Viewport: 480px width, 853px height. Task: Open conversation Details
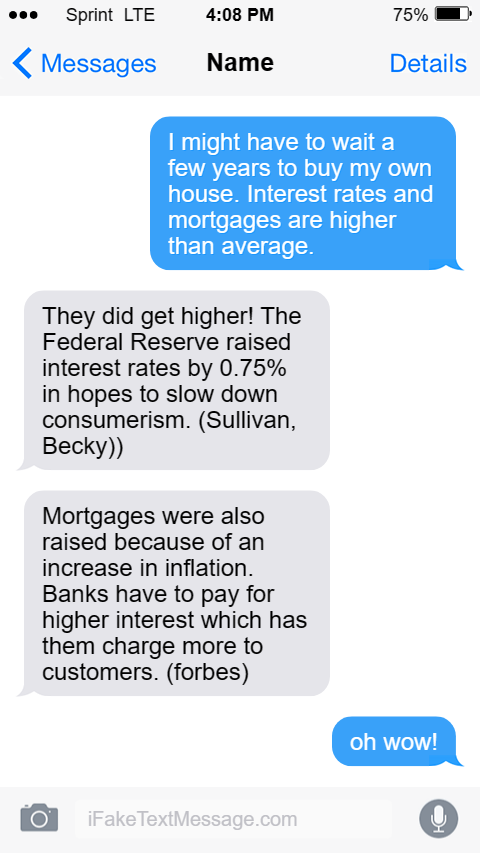(428, 64)
